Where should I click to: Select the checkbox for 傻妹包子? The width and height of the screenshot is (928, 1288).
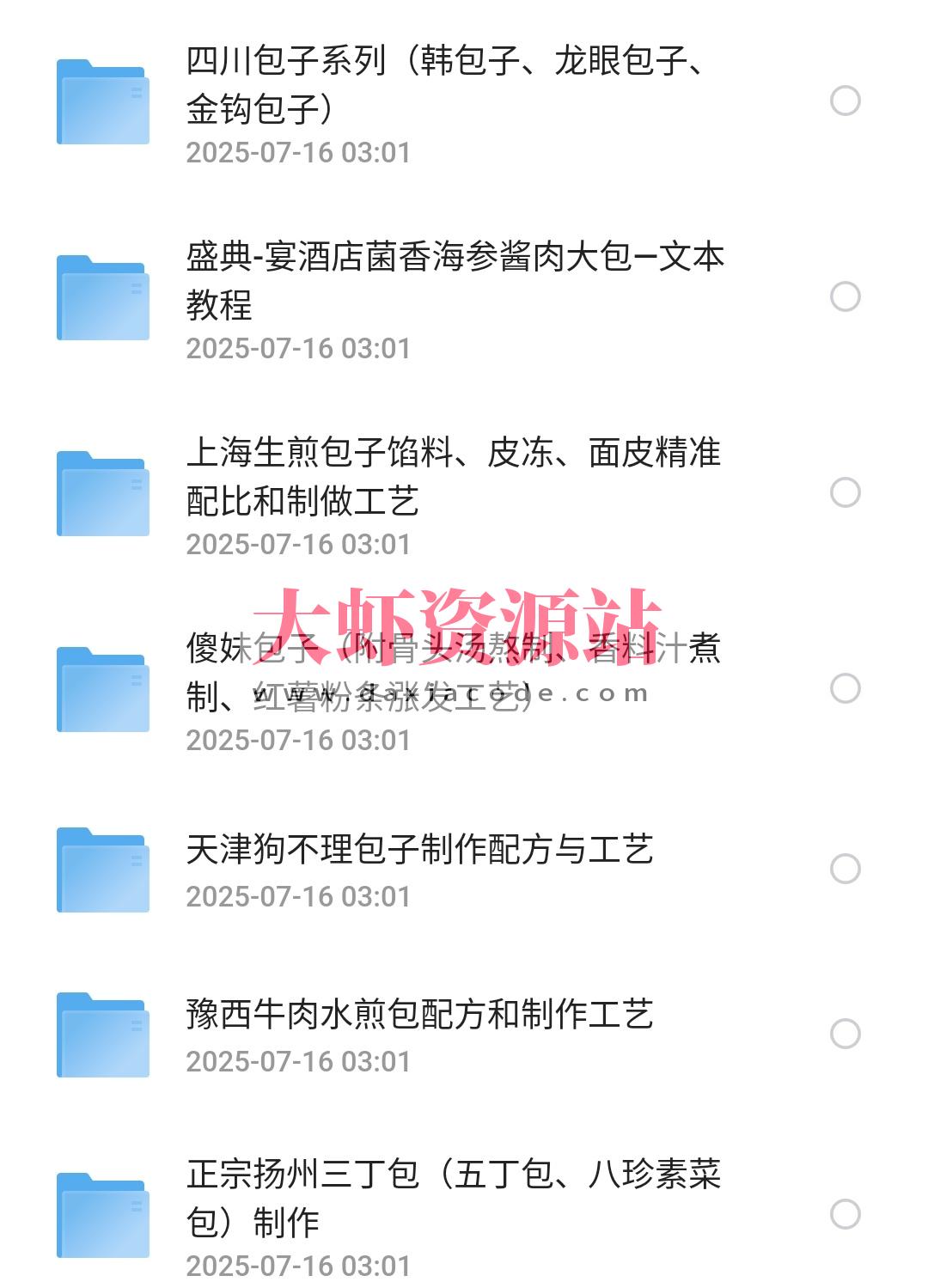(846, 687)
